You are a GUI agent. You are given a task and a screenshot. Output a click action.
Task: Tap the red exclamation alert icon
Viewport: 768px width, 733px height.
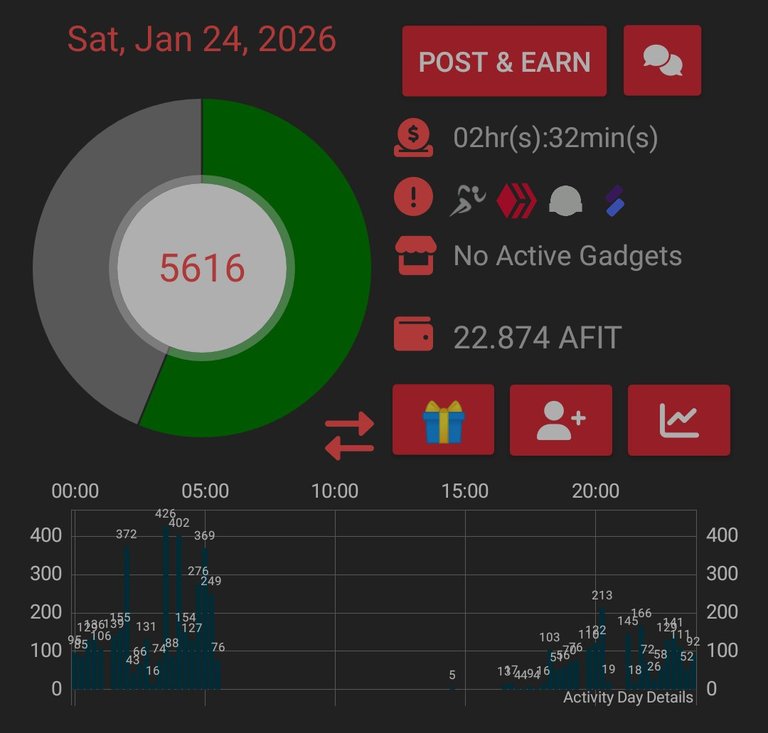tap(413, 198)
